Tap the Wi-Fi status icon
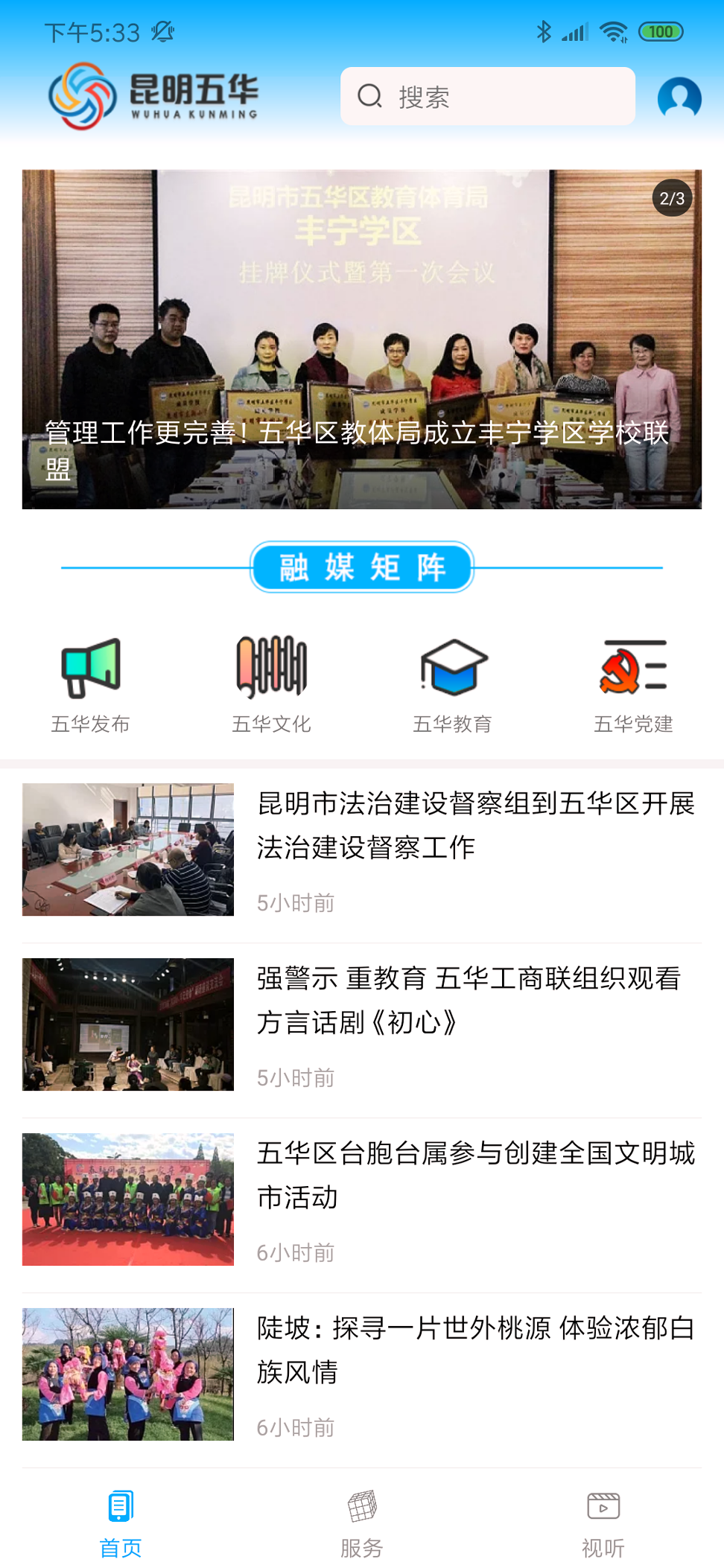The height and width of the screenshot is (1568, 724). coord(614,31)
